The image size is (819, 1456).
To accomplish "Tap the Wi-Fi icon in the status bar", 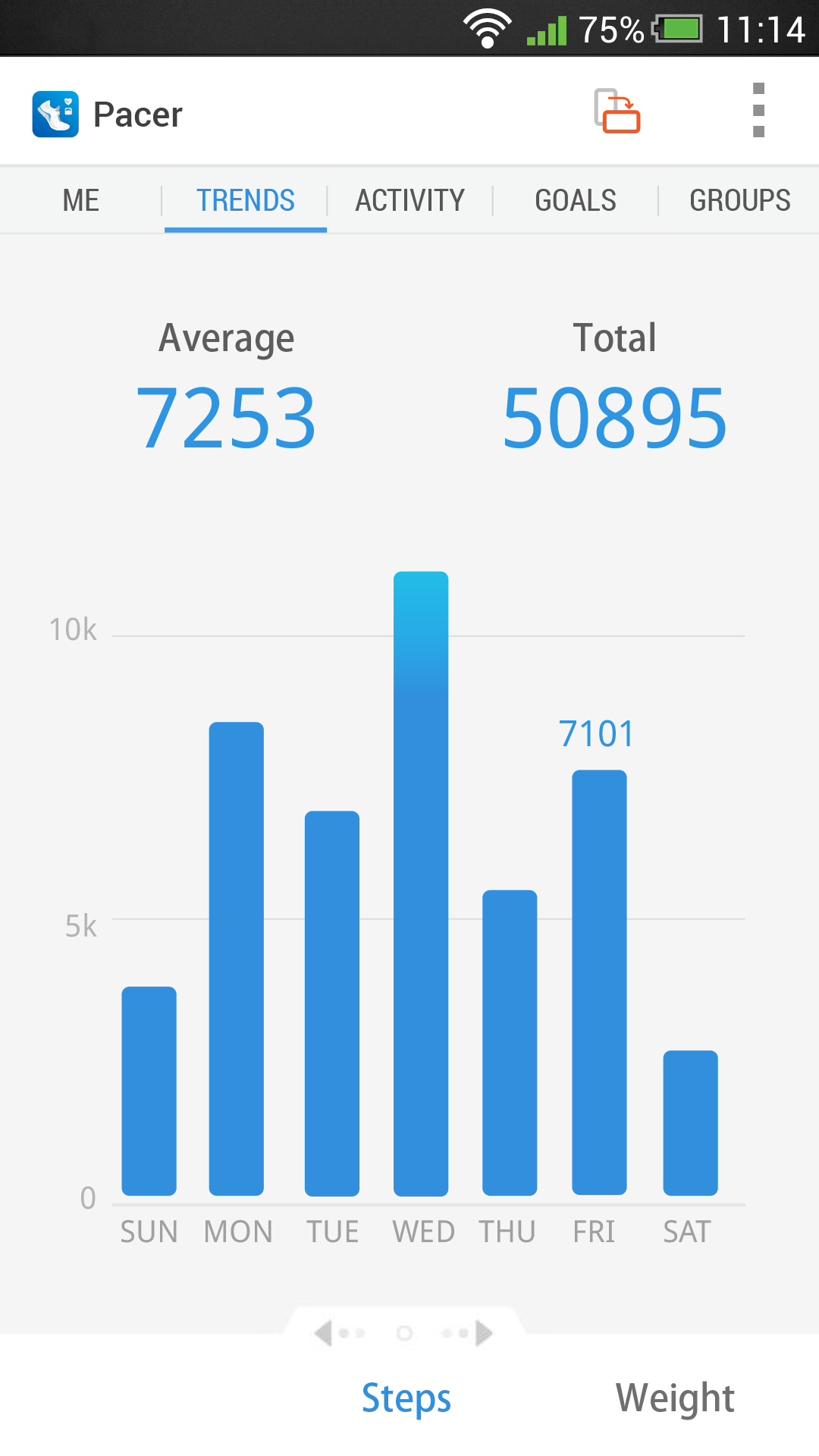I will click(486, 29).
